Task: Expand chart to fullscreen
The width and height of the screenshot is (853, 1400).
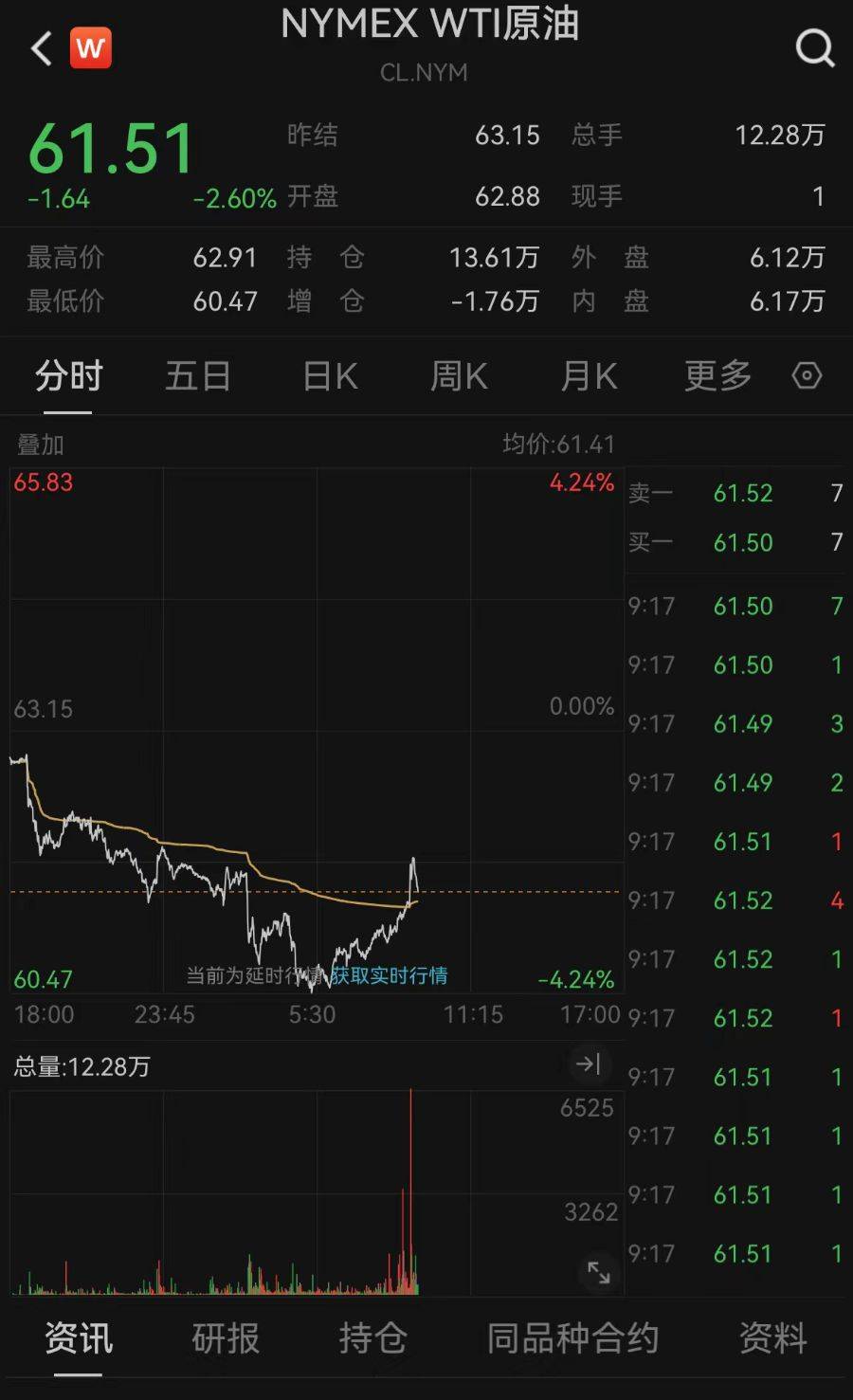Action: [x=599, y=1272]
